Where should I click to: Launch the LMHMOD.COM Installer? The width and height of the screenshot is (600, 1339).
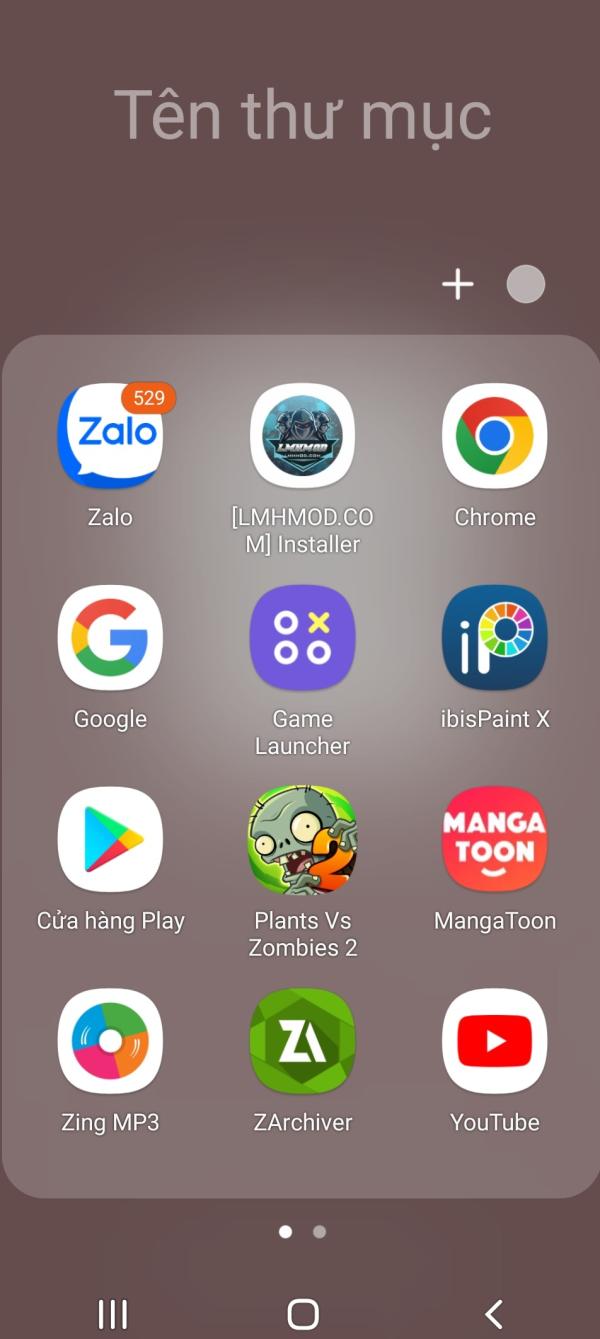pos(302,437)
